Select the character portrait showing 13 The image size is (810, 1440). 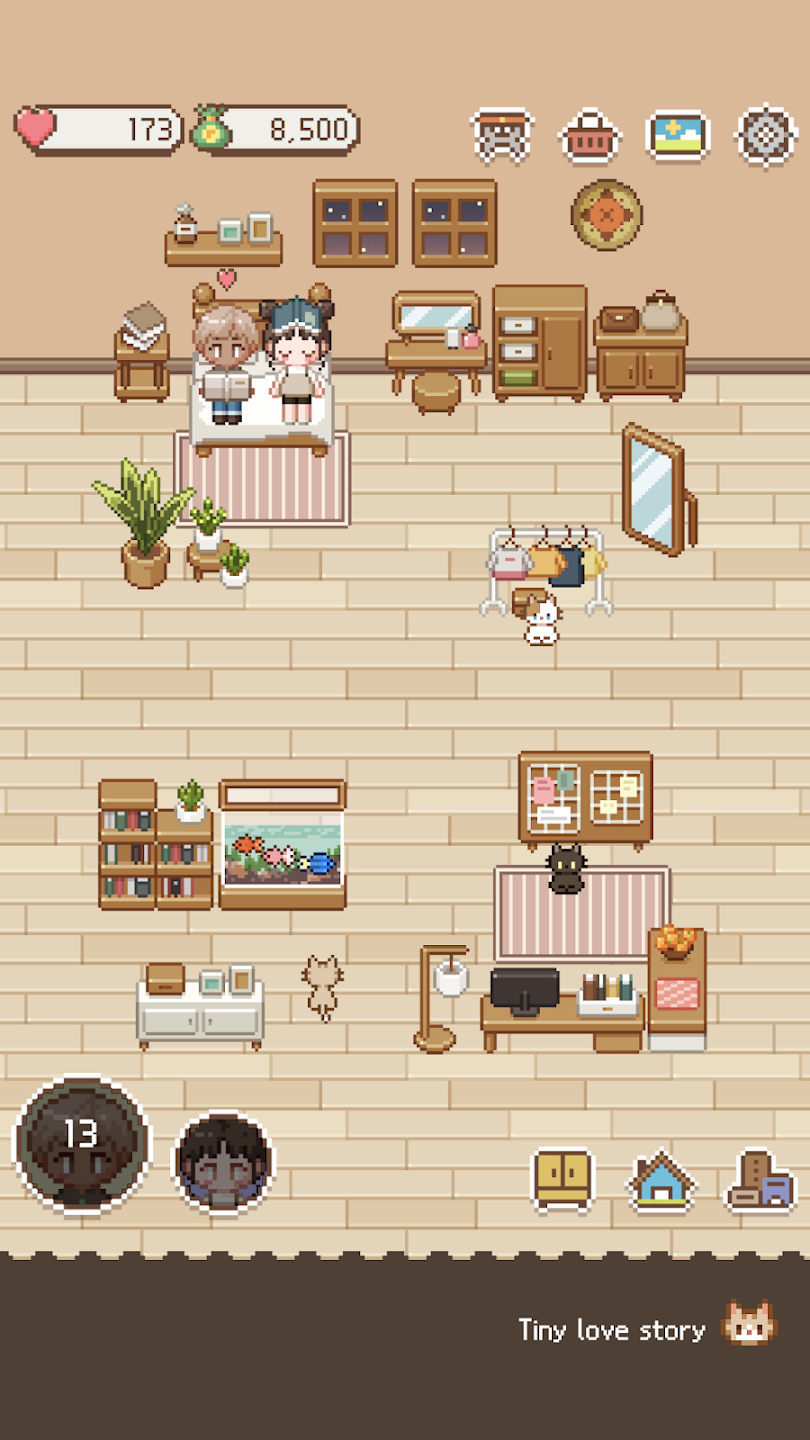82,1144
